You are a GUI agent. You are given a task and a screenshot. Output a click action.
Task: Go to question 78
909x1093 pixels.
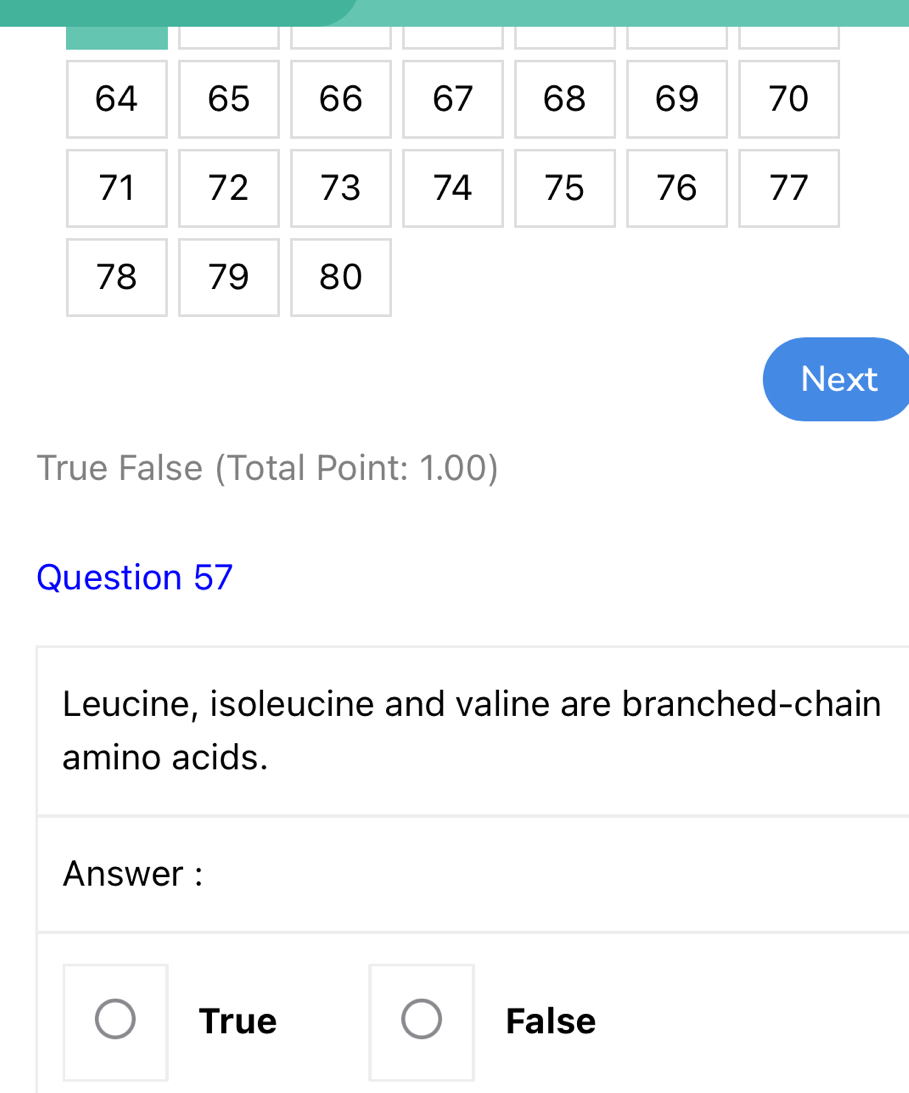coord(116,277)
